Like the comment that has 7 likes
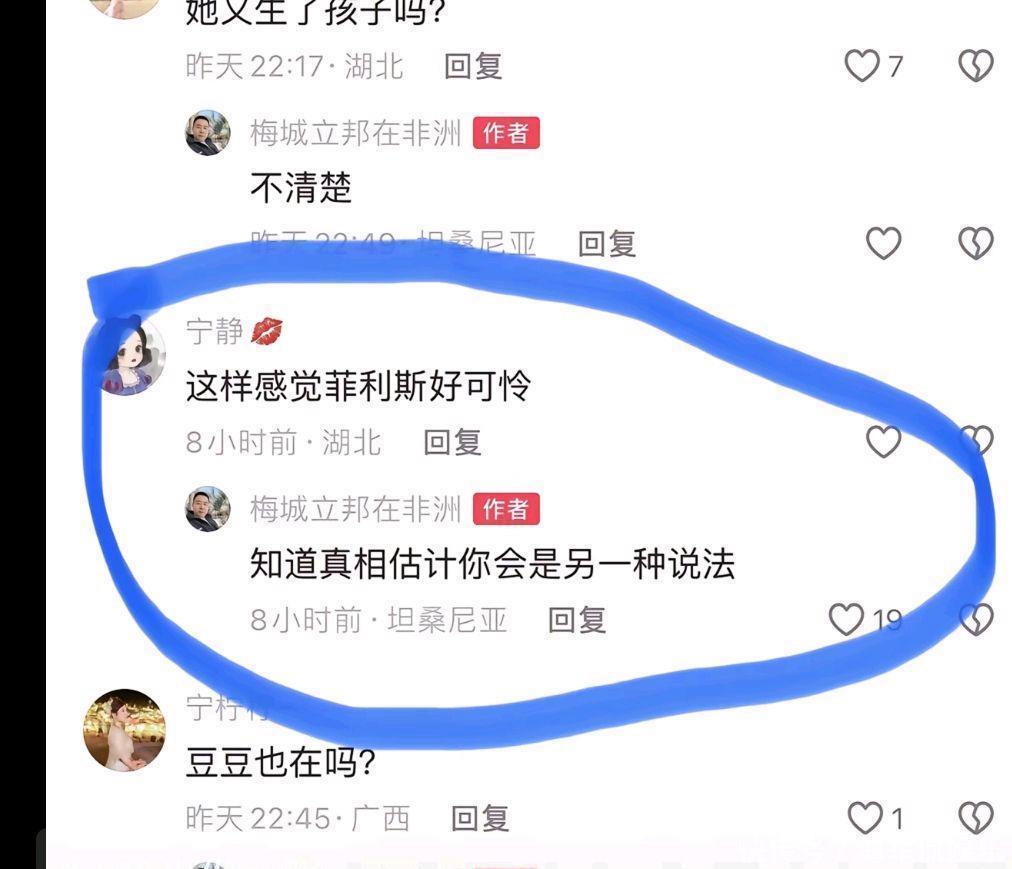 862,66
